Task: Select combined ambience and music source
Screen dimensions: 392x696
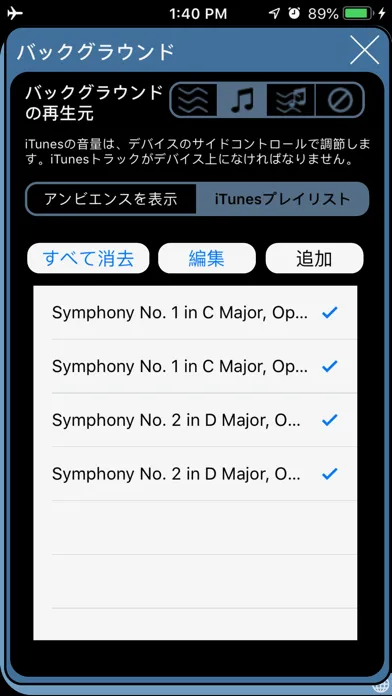Action: tap(291, 100)
